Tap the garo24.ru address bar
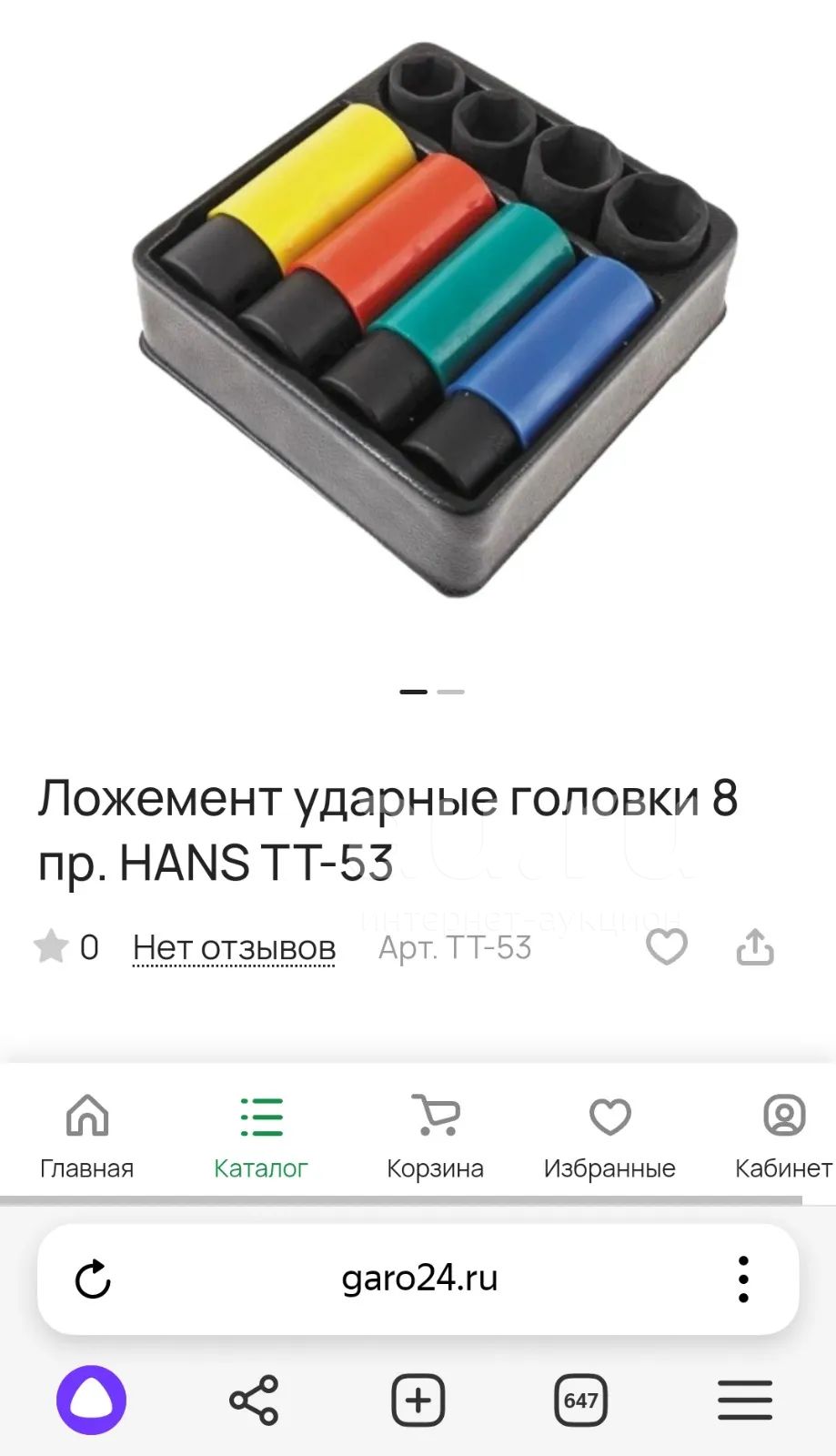This screenshot has width=836, height=1456. point(419,1279)
